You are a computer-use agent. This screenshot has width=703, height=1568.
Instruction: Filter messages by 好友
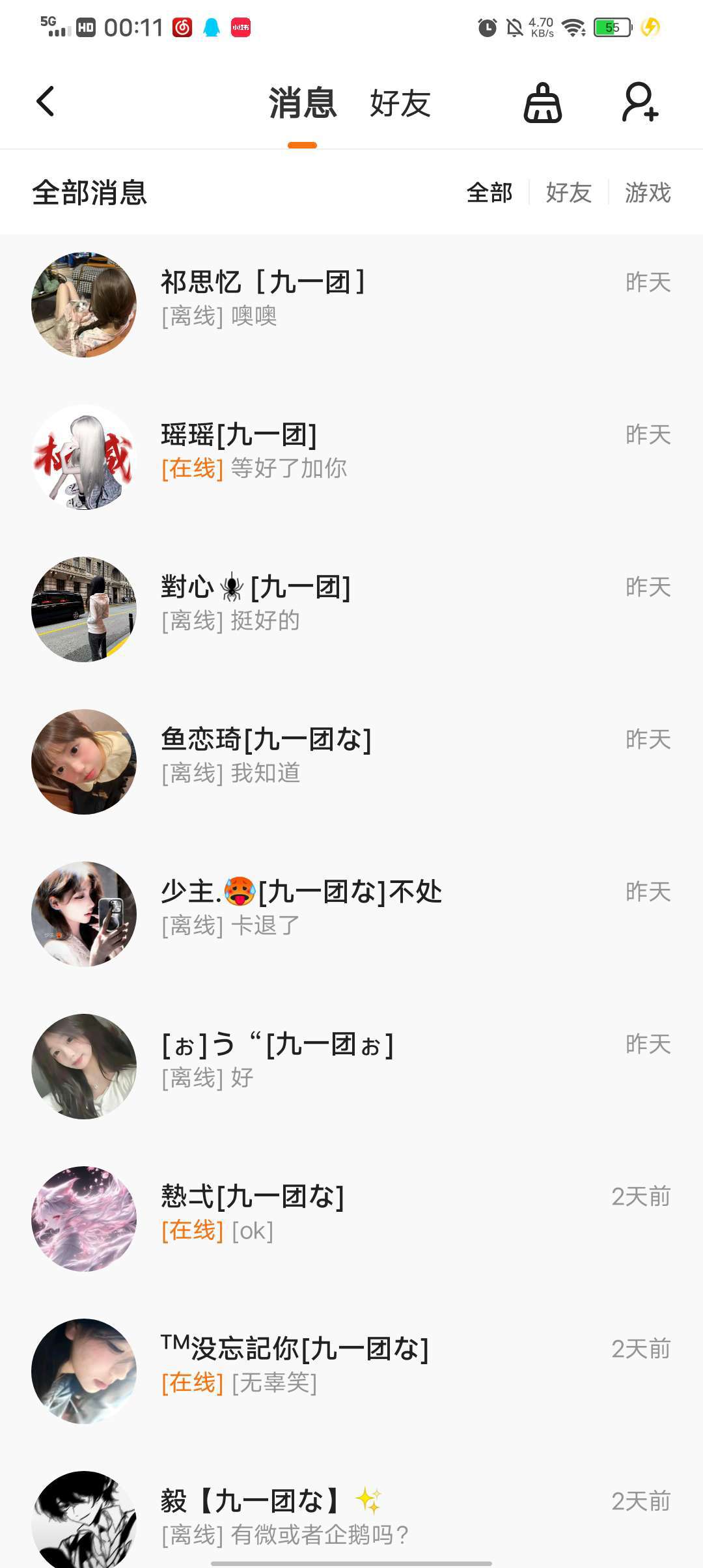tap(568, 193)
